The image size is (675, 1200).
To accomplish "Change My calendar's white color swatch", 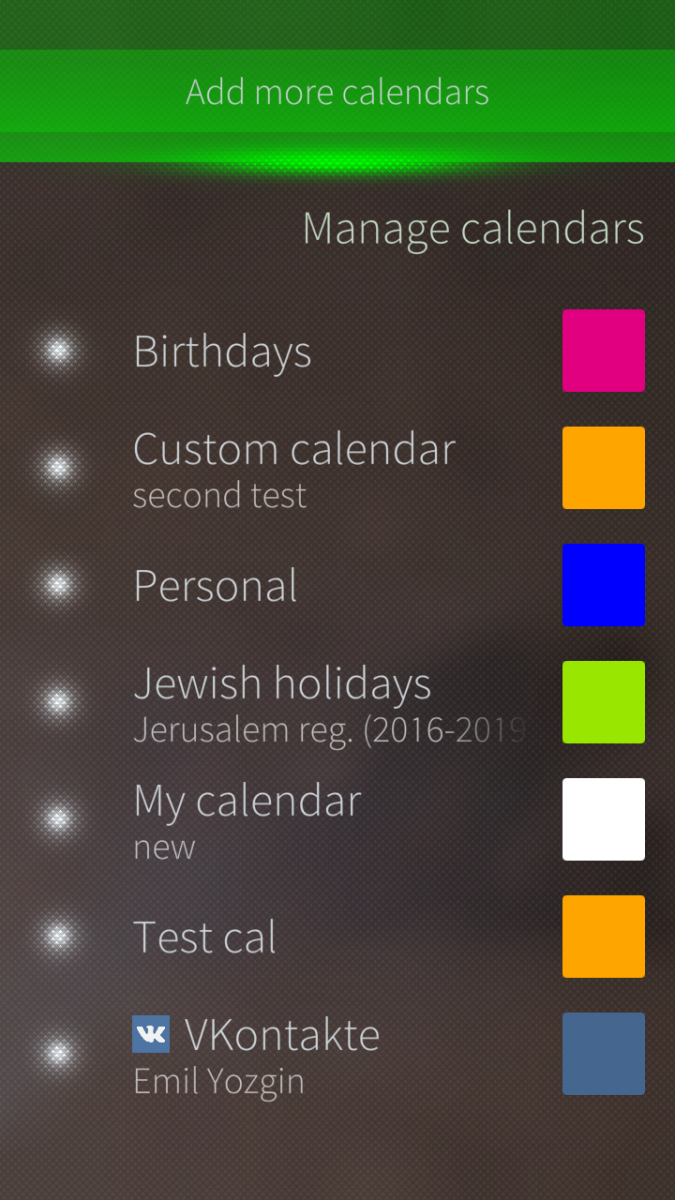I will [x=603, y=819].
